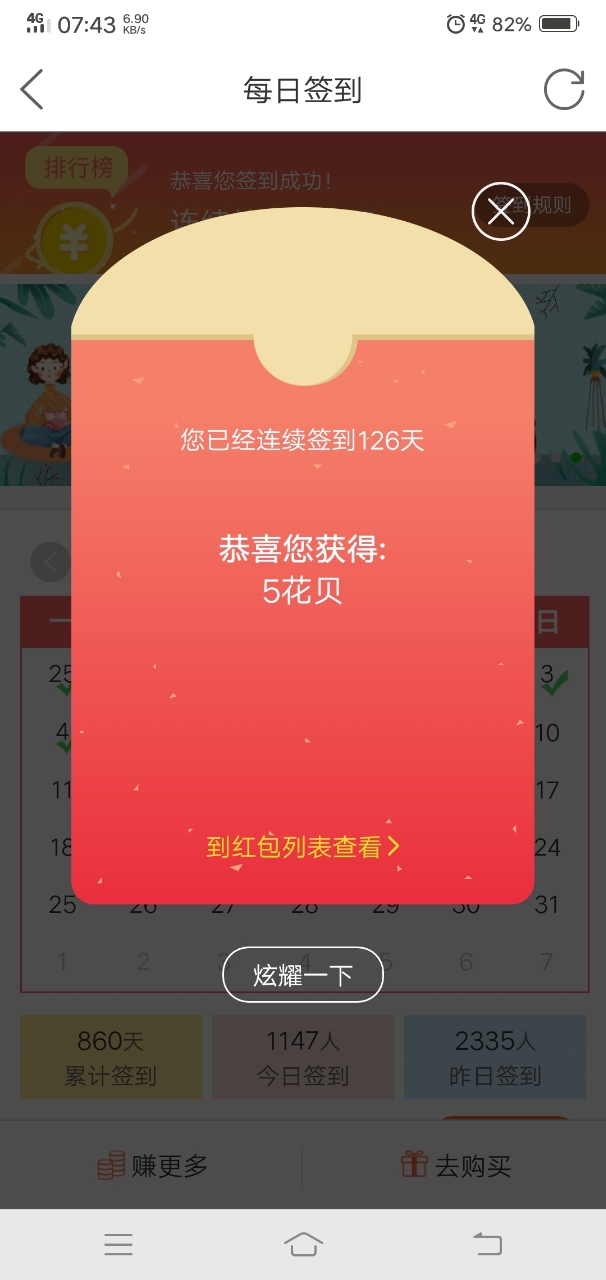This screenshot has width=606, height=1280.
Task: Open the 排行榜 ranking badge
Action: (x=78, y=168)
